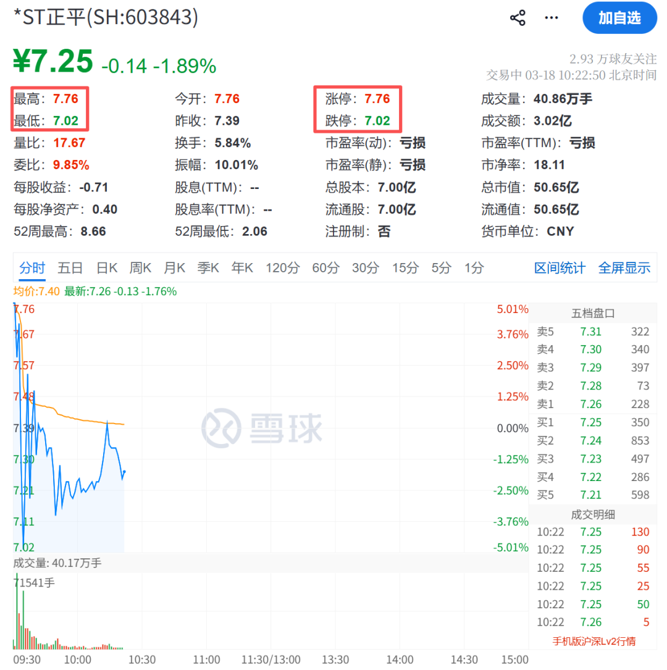Viewport: 667px width, 670px height.
Task: Select the 15分 chart tab
Action: 405,267
